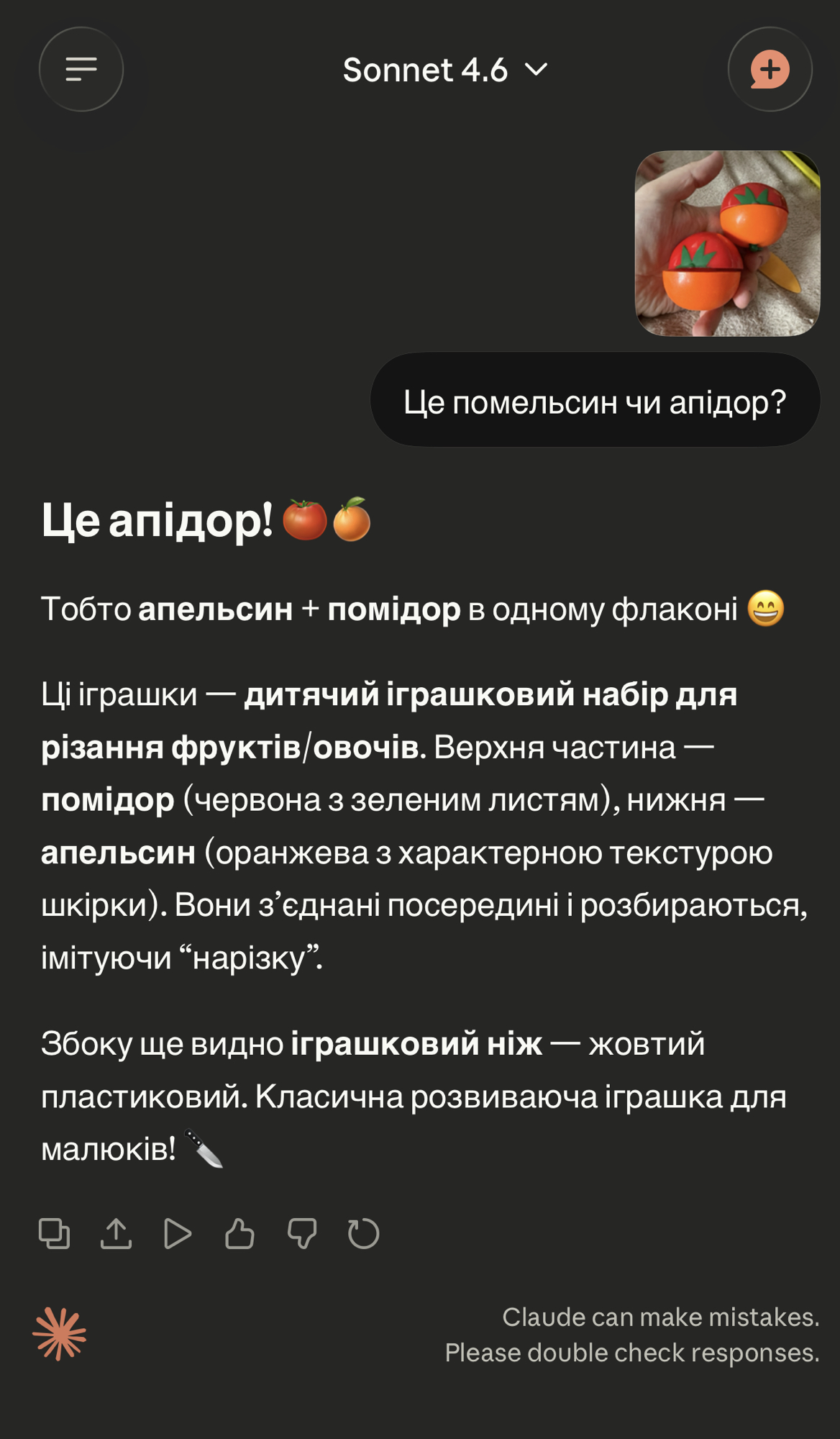Copy Claude's response
840x1439 pixels.
pyautogui.click(x=54, y=1233)
